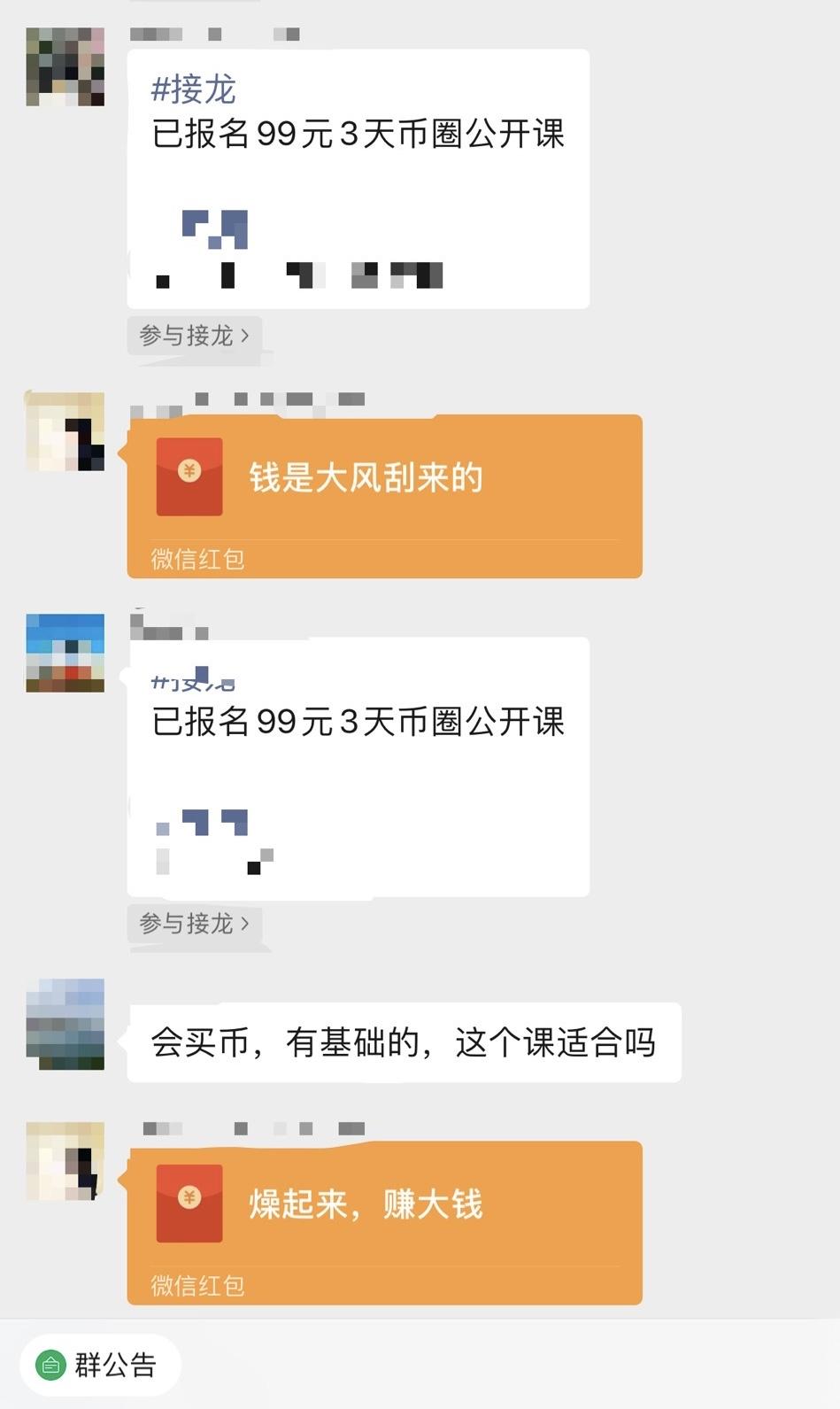The width and height of the screenshot is (840, 1409).
Task: Expand the first 参与接龙 chevron arrow
Action: pos(245,337)
